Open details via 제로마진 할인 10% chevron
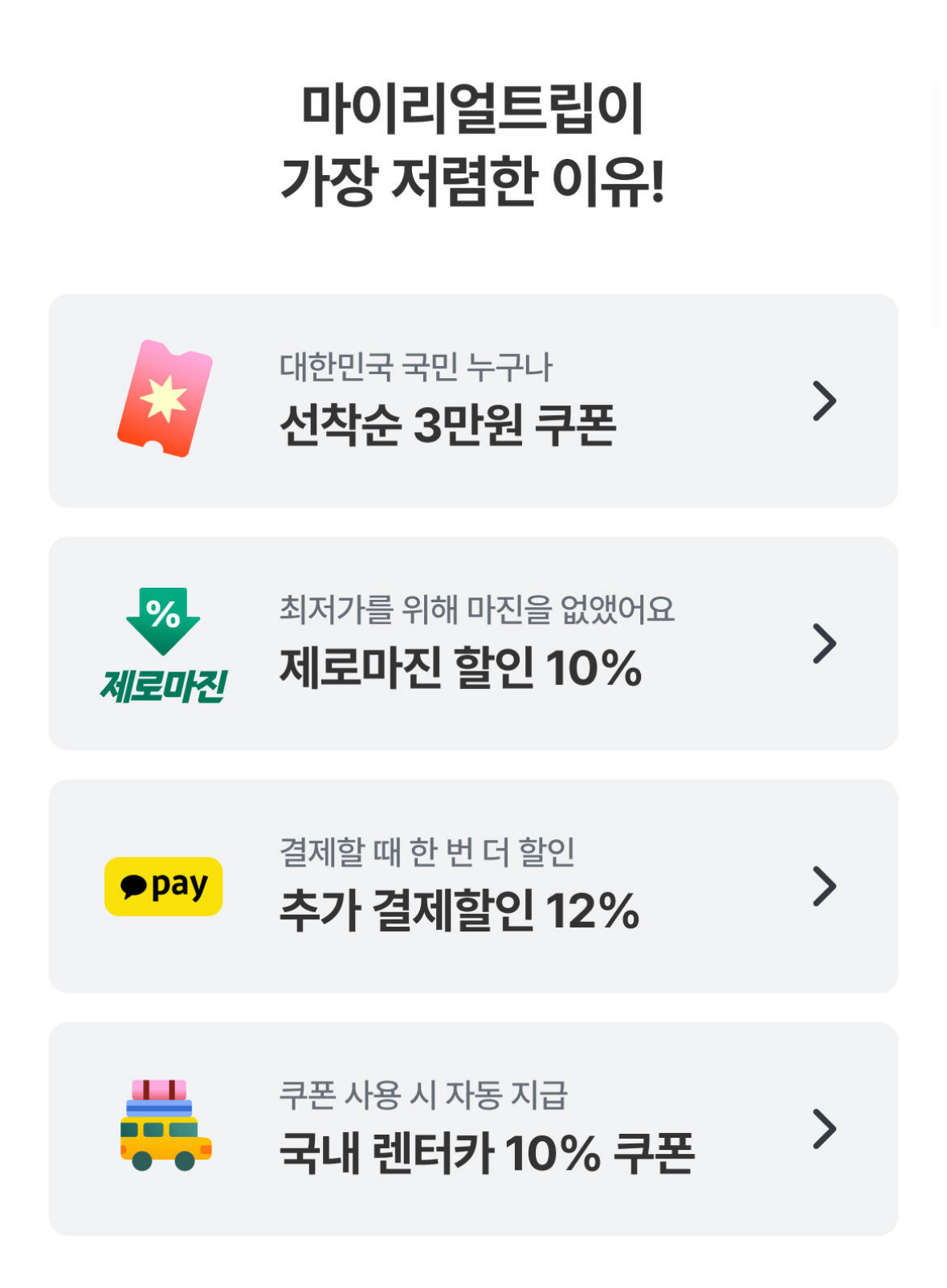This screenshot has height=1288, width=947. click(x=823, y=643)
